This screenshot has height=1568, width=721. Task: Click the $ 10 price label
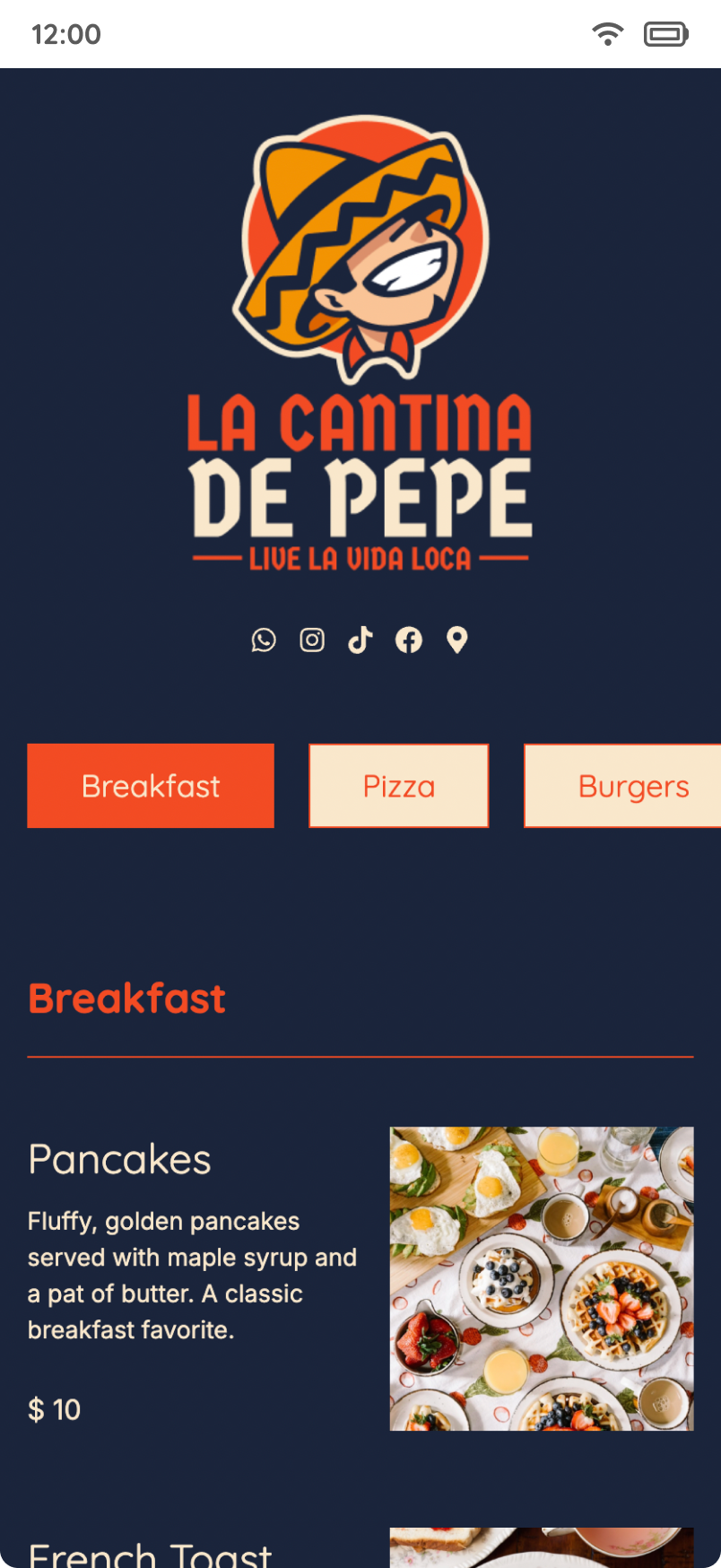pos(54,1408)
